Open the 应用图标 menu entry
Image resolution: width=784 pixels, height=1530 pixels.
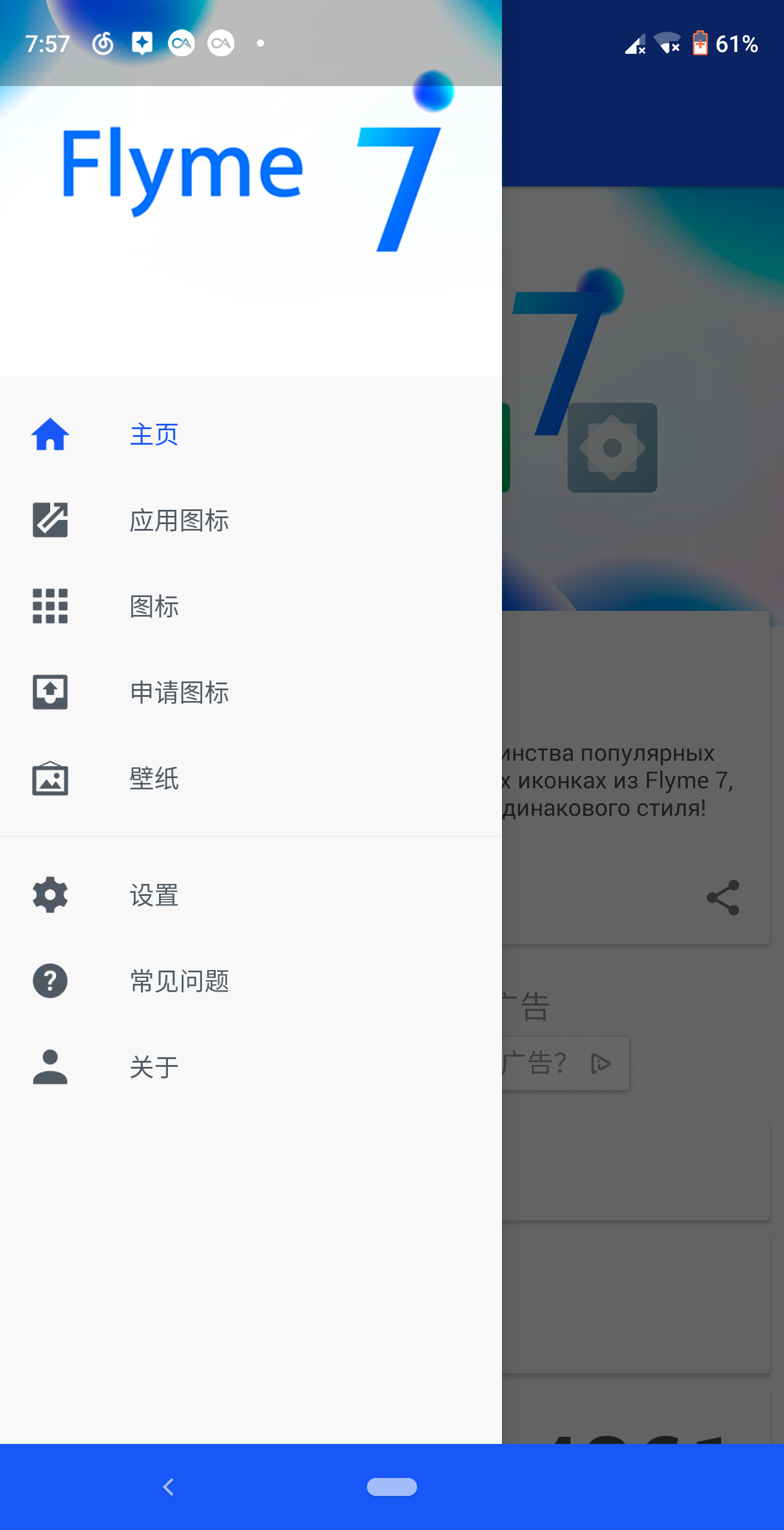click(179, 521)
